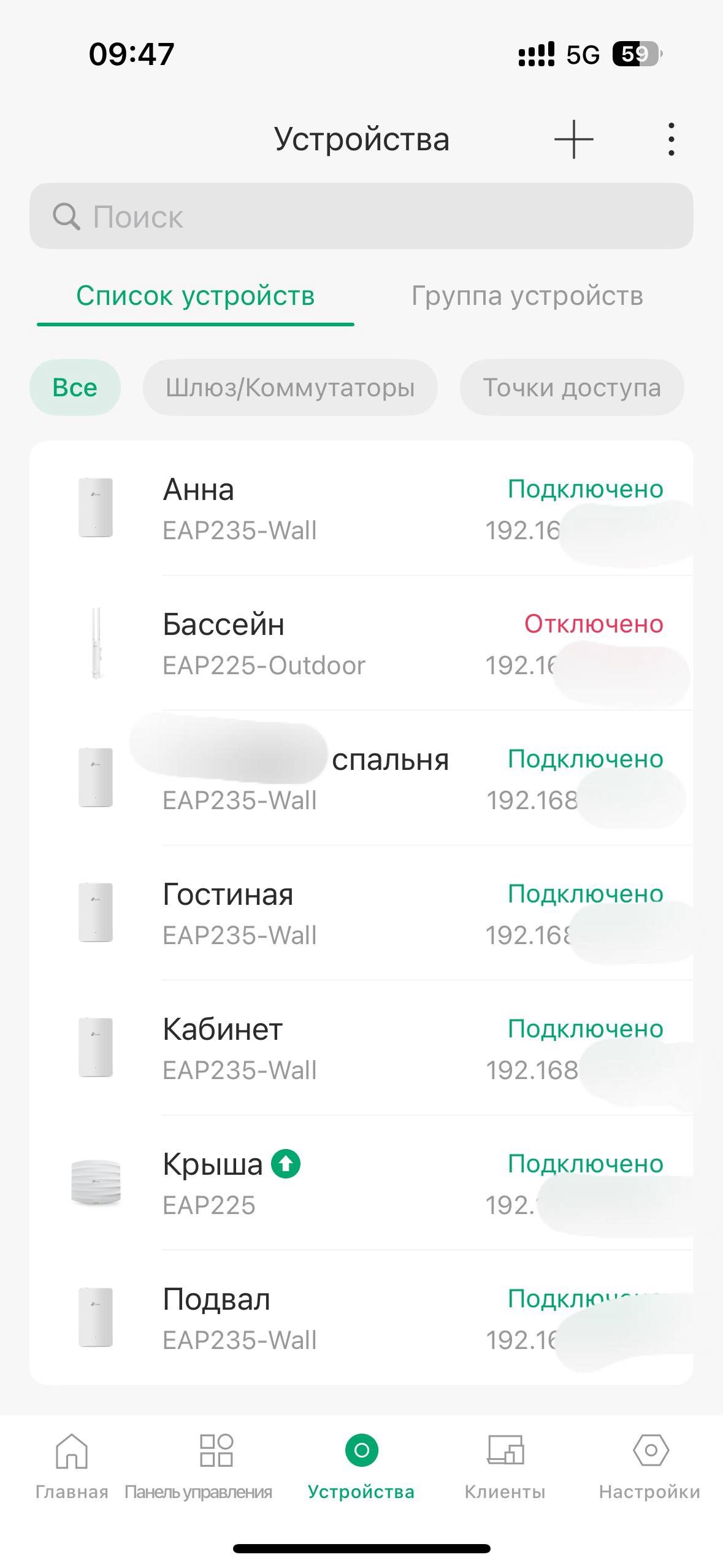723x1568 pixels.
Task: Tap the Поиск search field
Action: [361, 216]
